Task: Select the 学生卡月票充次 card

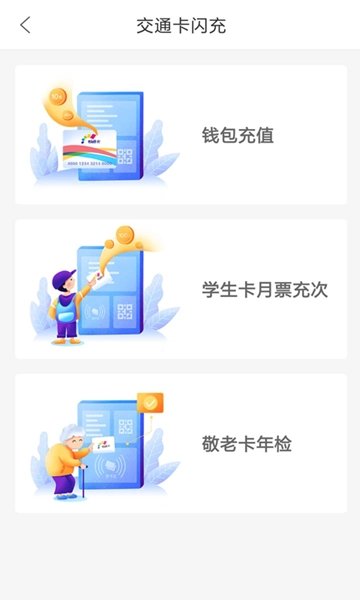Action: tap(181, 289)
